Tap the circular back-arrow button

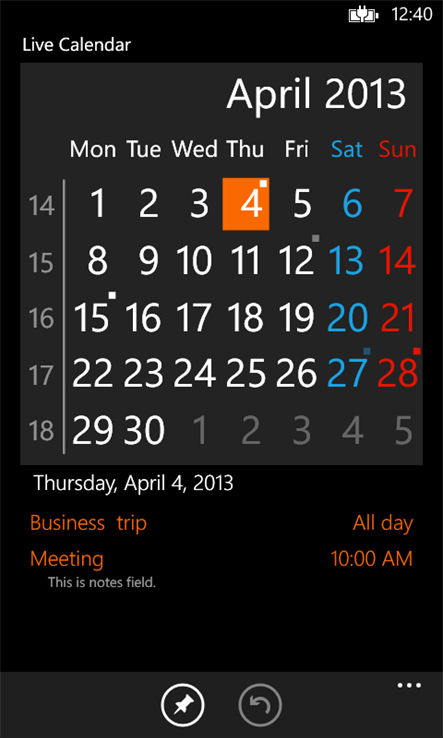[x=260, y=706]
